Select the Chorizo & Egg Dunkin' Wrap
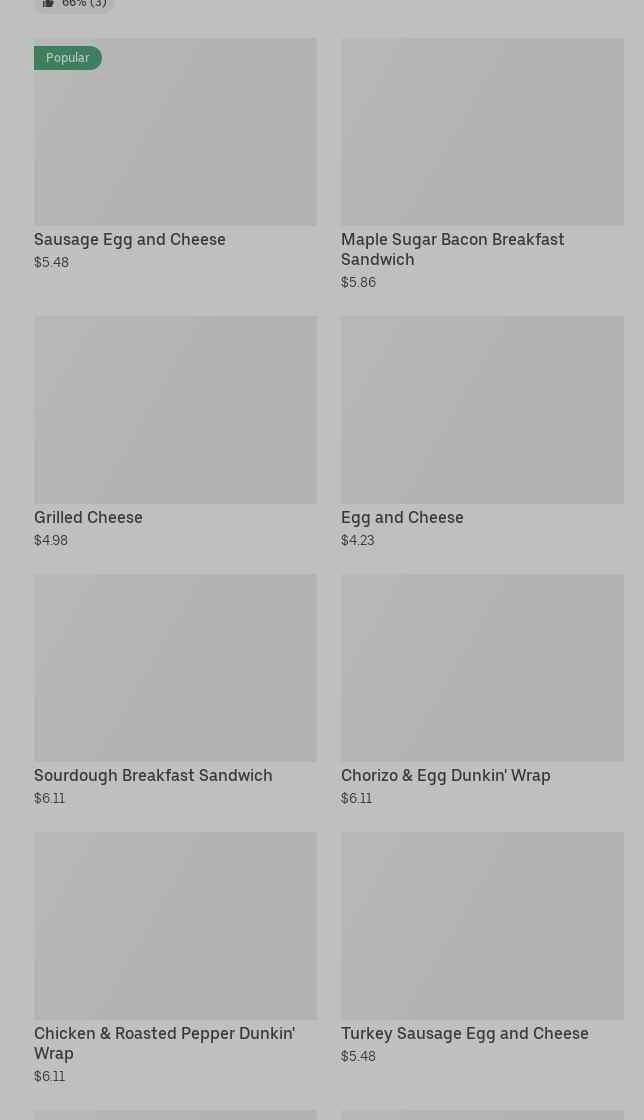The image size is (644, 1120). (x=482, y=668)
